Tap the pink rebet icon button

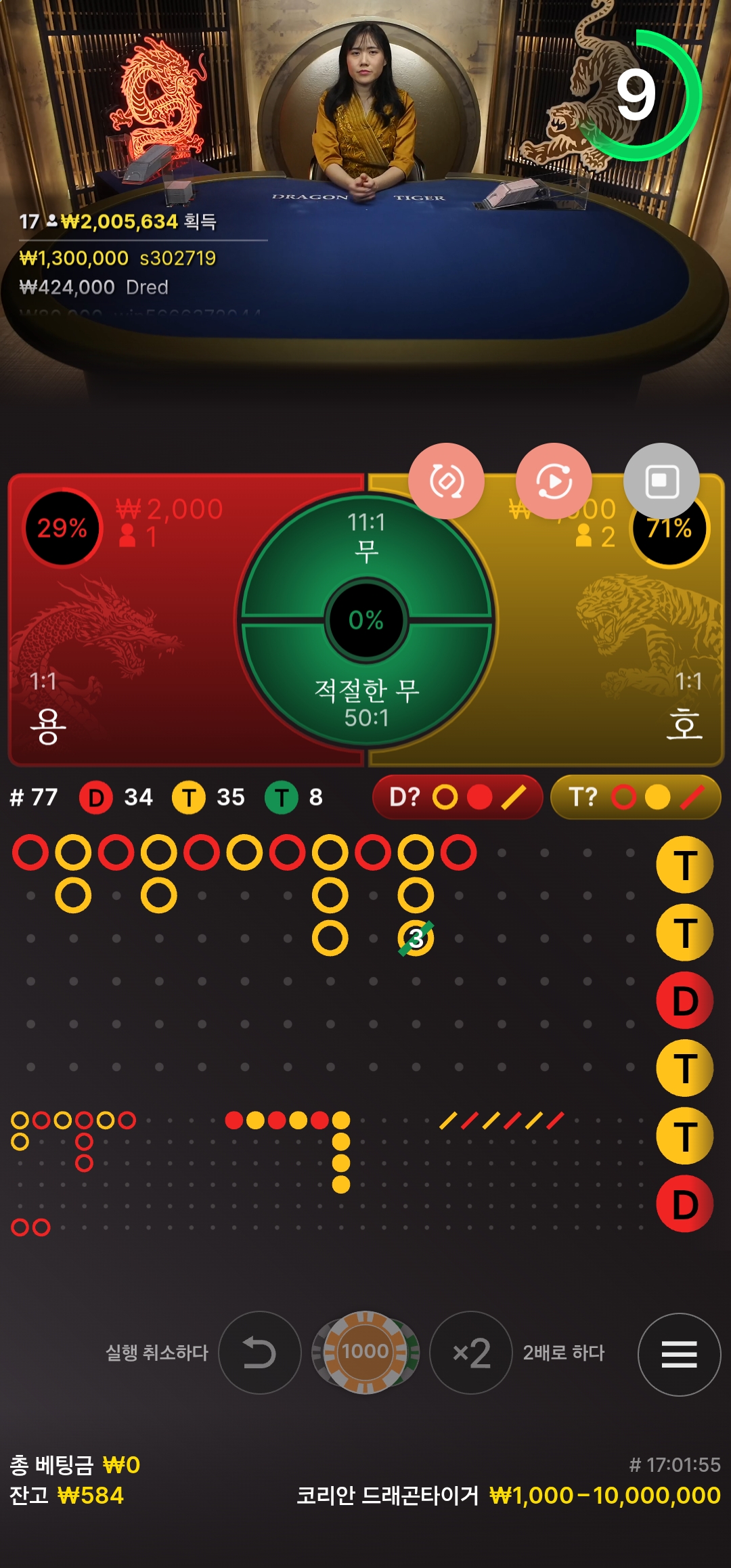pyautogui.click(x=447, y=481)
